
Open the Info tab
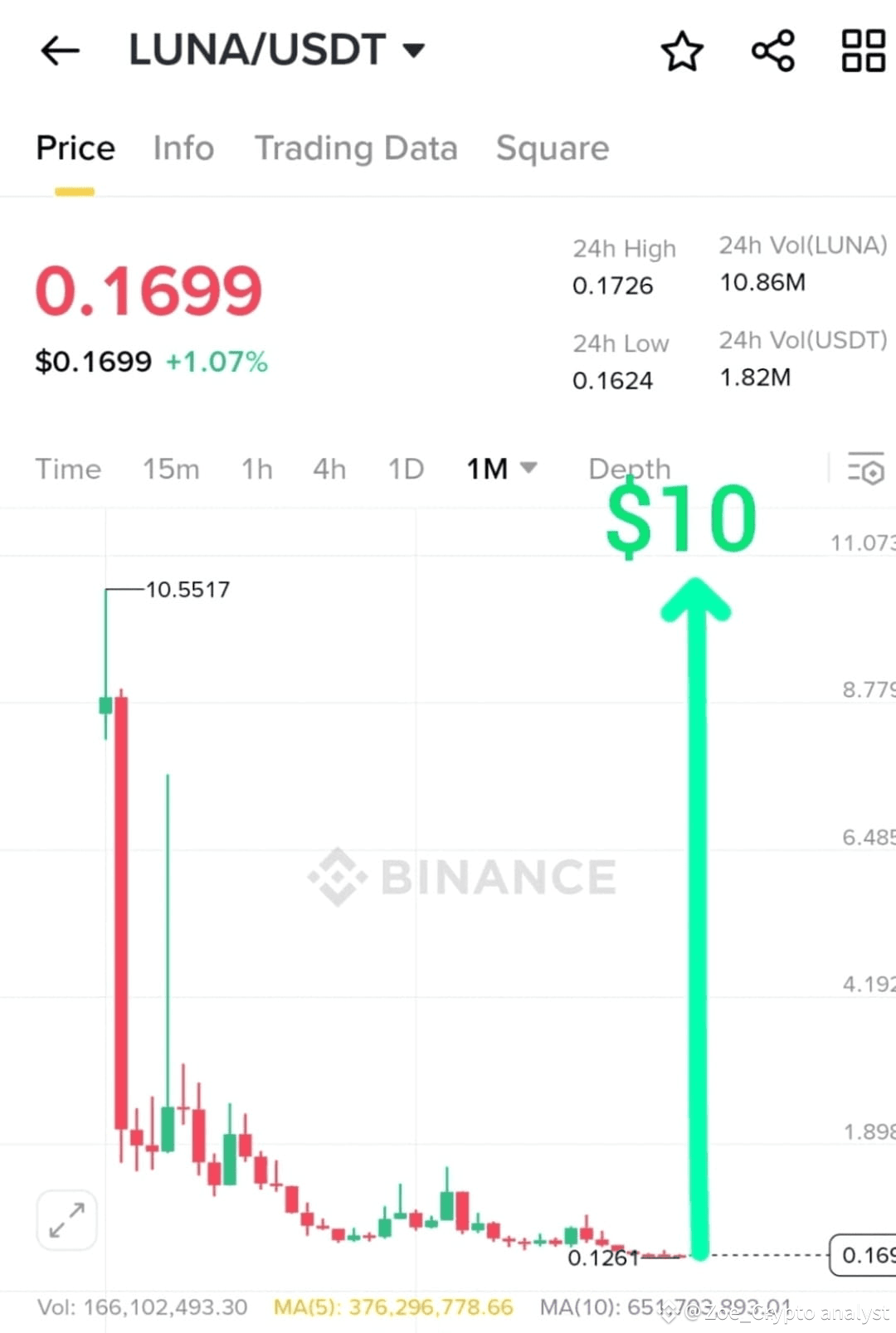183,148
